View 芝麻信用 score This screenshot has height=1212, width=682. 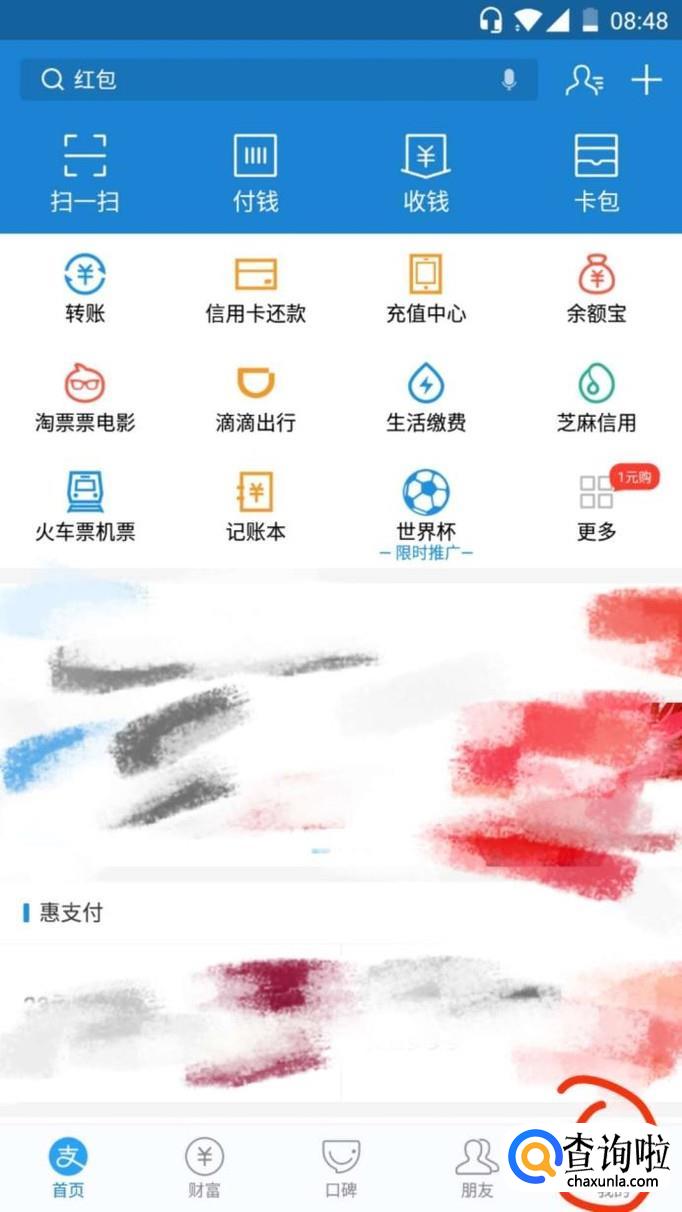(596, 397)
